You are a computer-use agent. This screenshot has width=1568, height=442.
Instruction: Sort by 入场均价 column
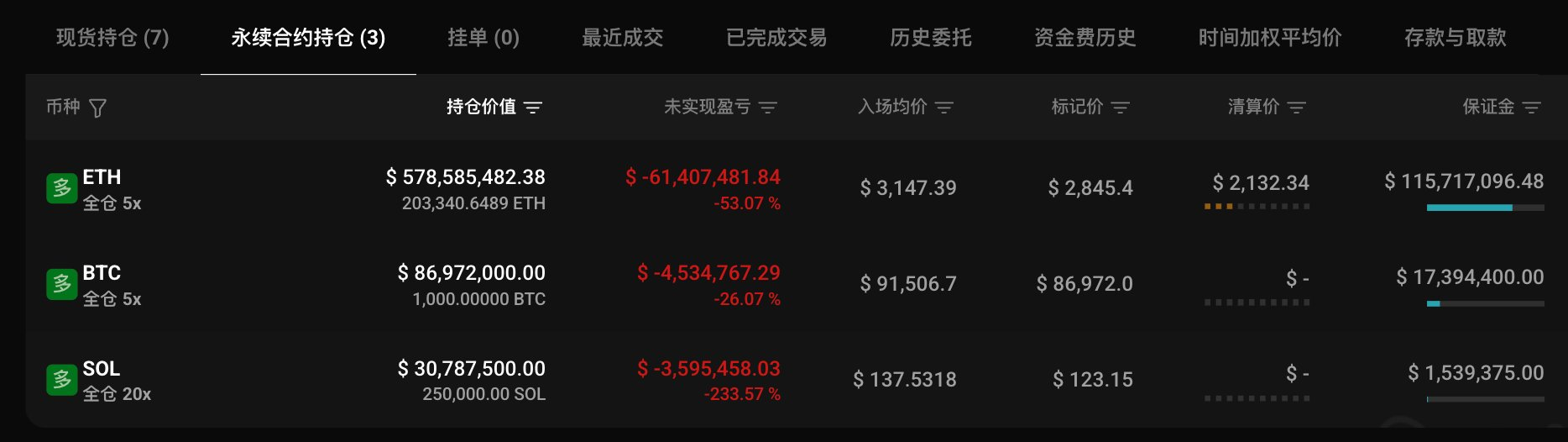pyautogui.click(x=905, y=107)
